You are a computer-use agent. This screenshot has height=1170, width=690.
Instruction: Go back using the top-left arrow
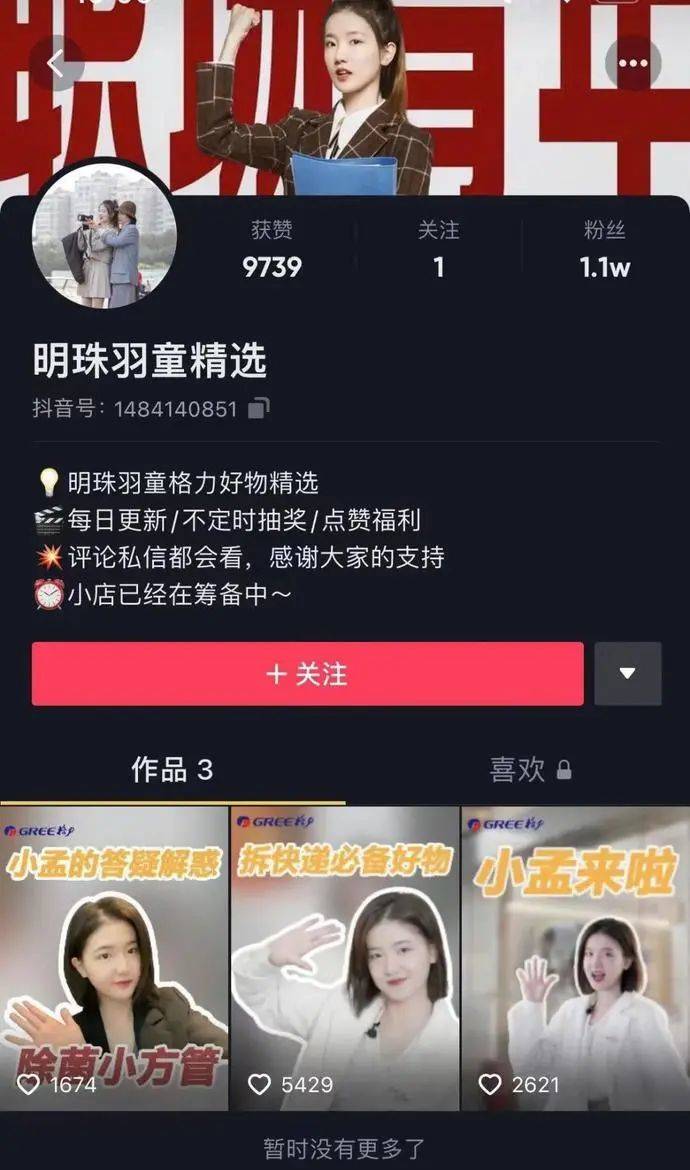coord(55,64)
